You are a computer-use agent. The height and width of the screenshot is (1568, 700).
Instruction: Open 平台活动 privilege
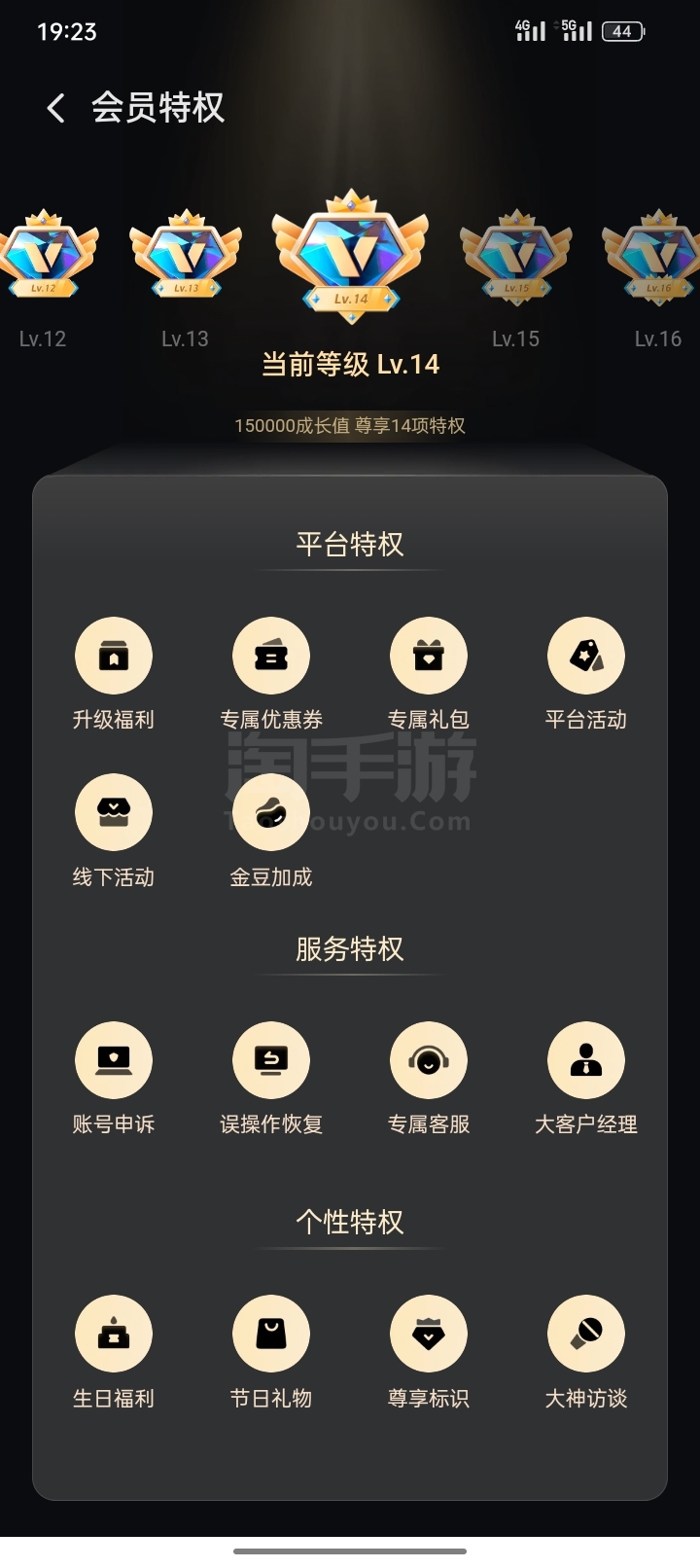click(x=586, y=657)
